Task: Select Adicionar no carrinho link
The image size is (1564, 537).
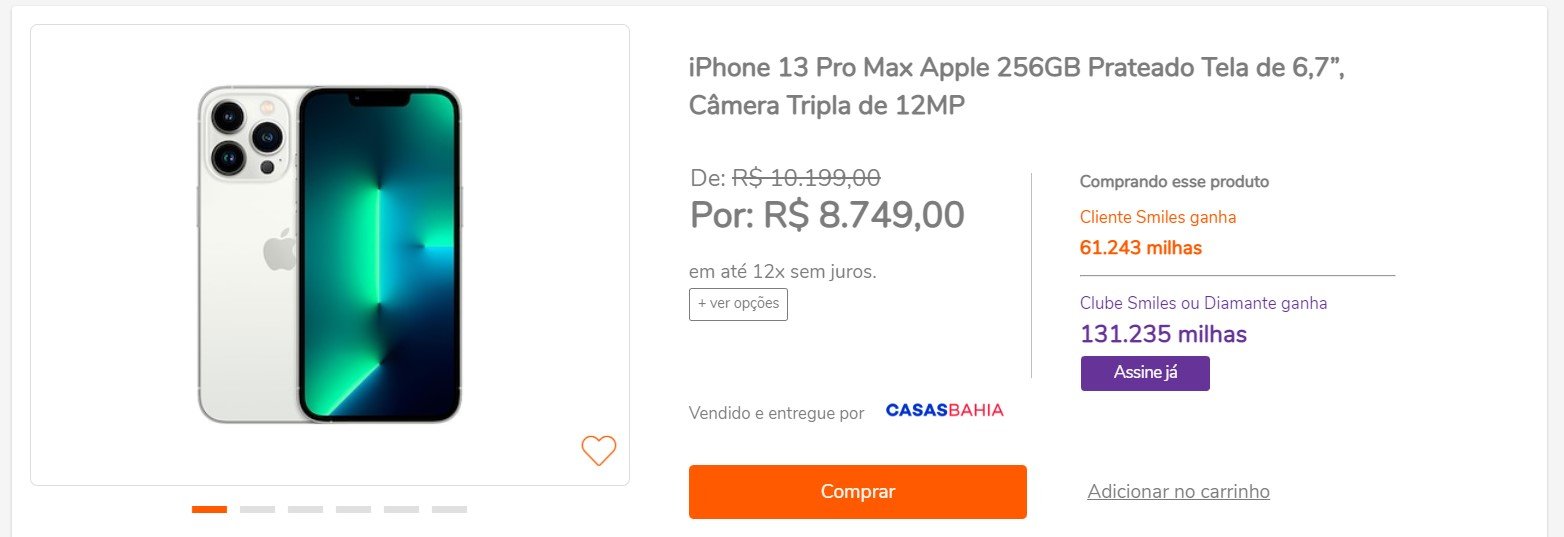Action: [1178, 492]
